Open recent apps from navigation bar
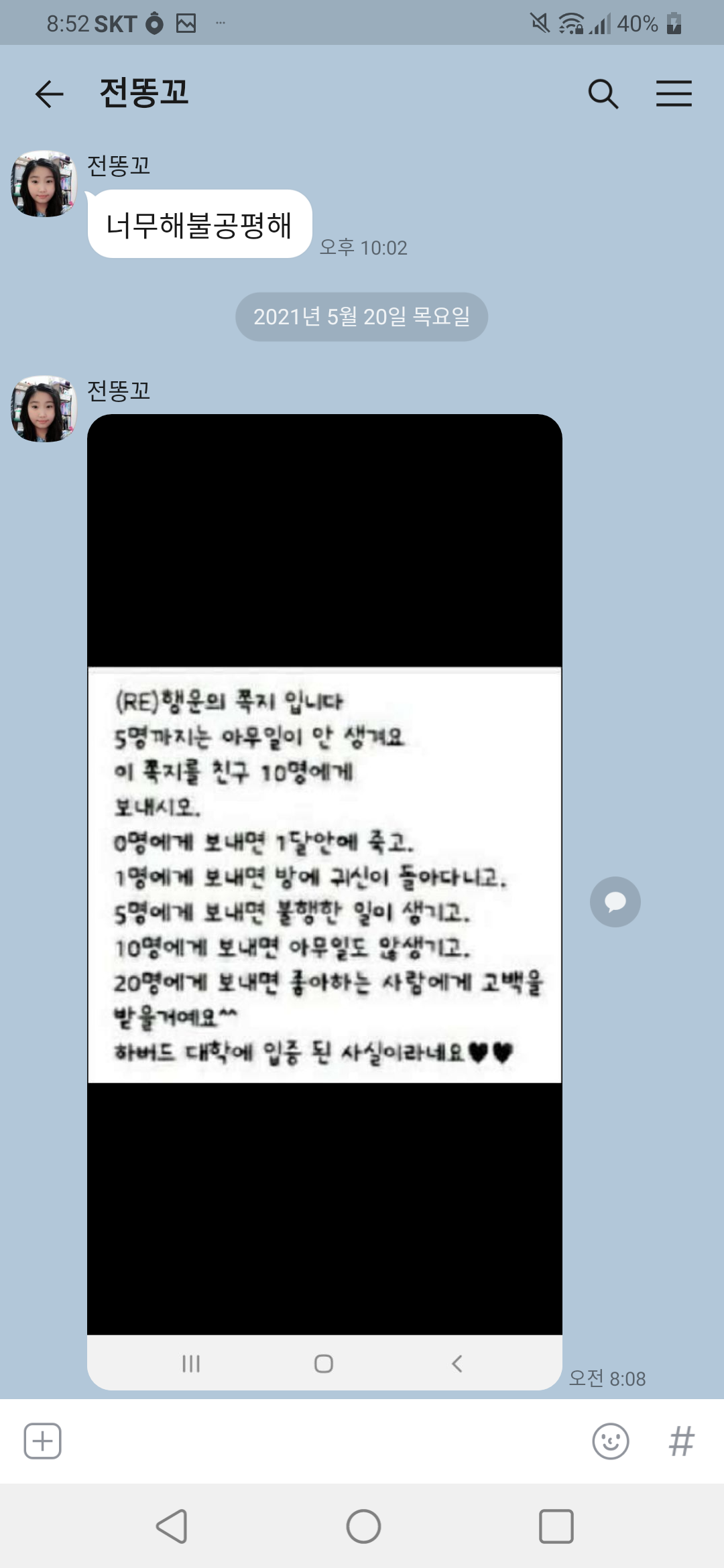 coord(556,1526)
